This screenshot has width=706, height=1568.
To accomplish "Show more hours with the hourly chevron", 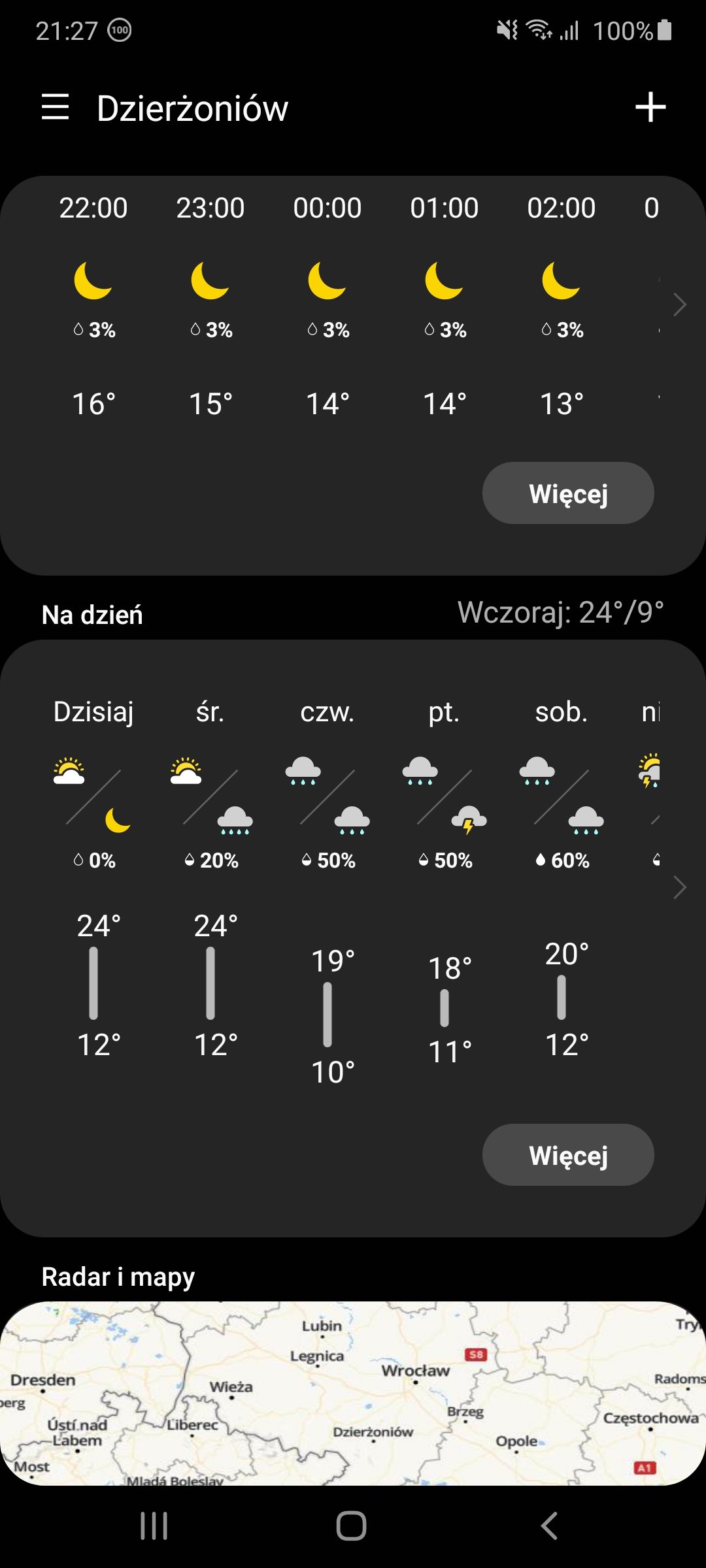I will 680,304.
